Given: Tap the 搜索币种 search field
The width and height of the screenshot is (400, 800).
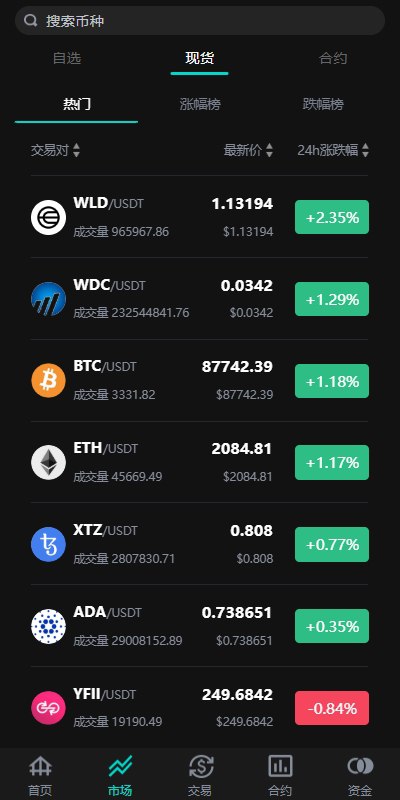Looking at the screenshot, I should coord(199,21).
